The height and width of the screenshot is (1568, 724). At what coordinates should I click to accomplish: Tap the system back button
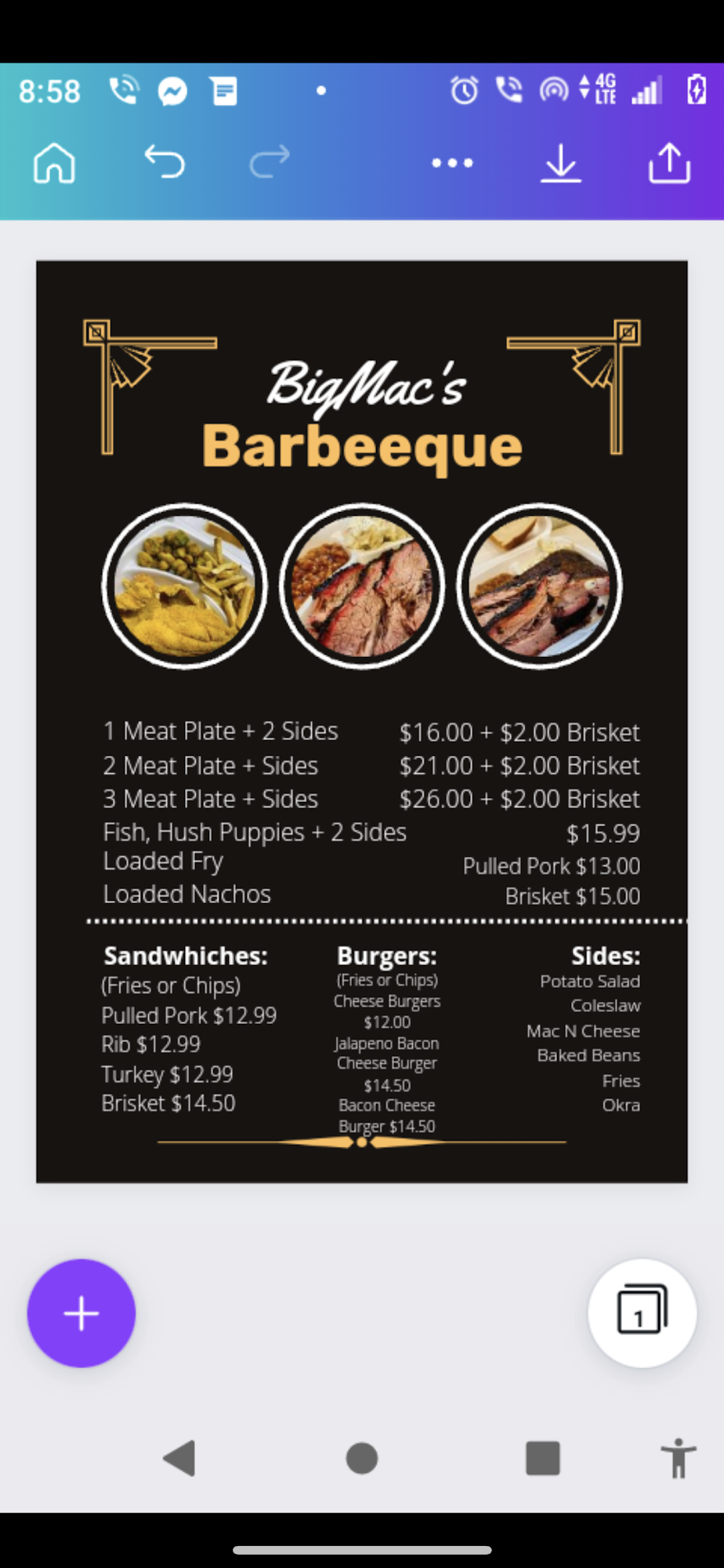pos(179,1458)
